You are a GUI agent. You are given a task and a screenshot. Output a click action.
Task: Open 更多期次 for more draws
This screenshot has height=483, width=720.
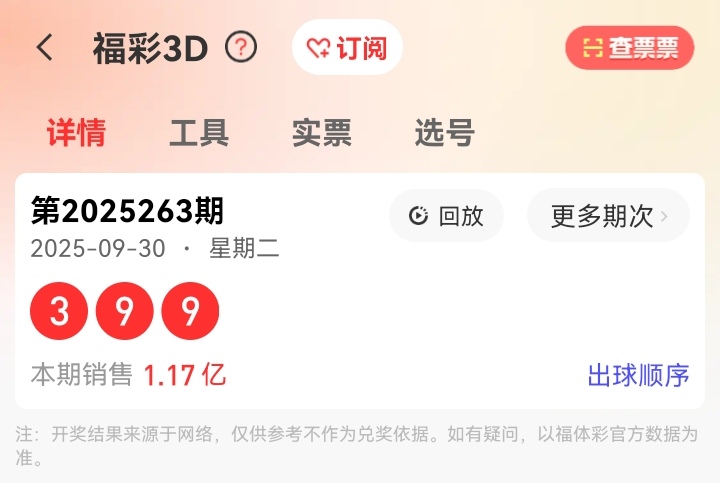tap(608, 216)
